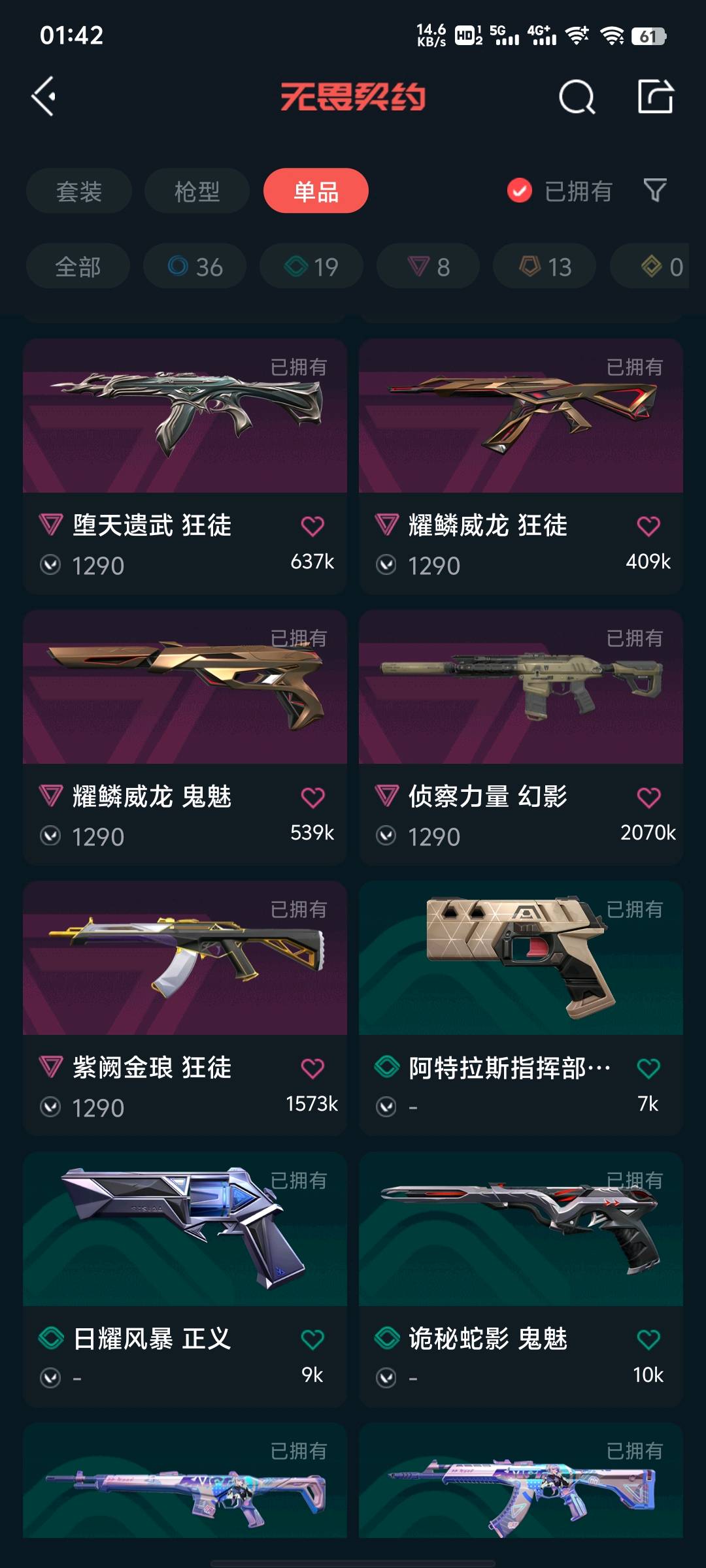Viewport: 706px width, 1568px height.
Task: Select the 全部 rarity chip
Action: point(78,267)
